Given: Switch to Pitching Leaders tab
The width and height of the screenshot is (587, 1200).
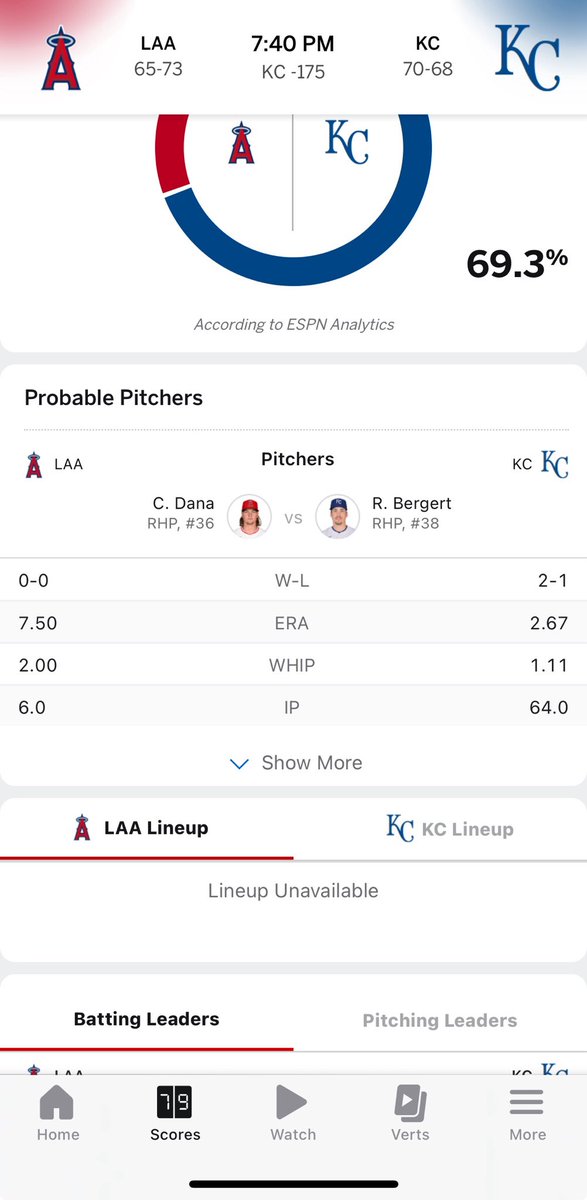Looking at the screenshot, I should click(440, 1020).
